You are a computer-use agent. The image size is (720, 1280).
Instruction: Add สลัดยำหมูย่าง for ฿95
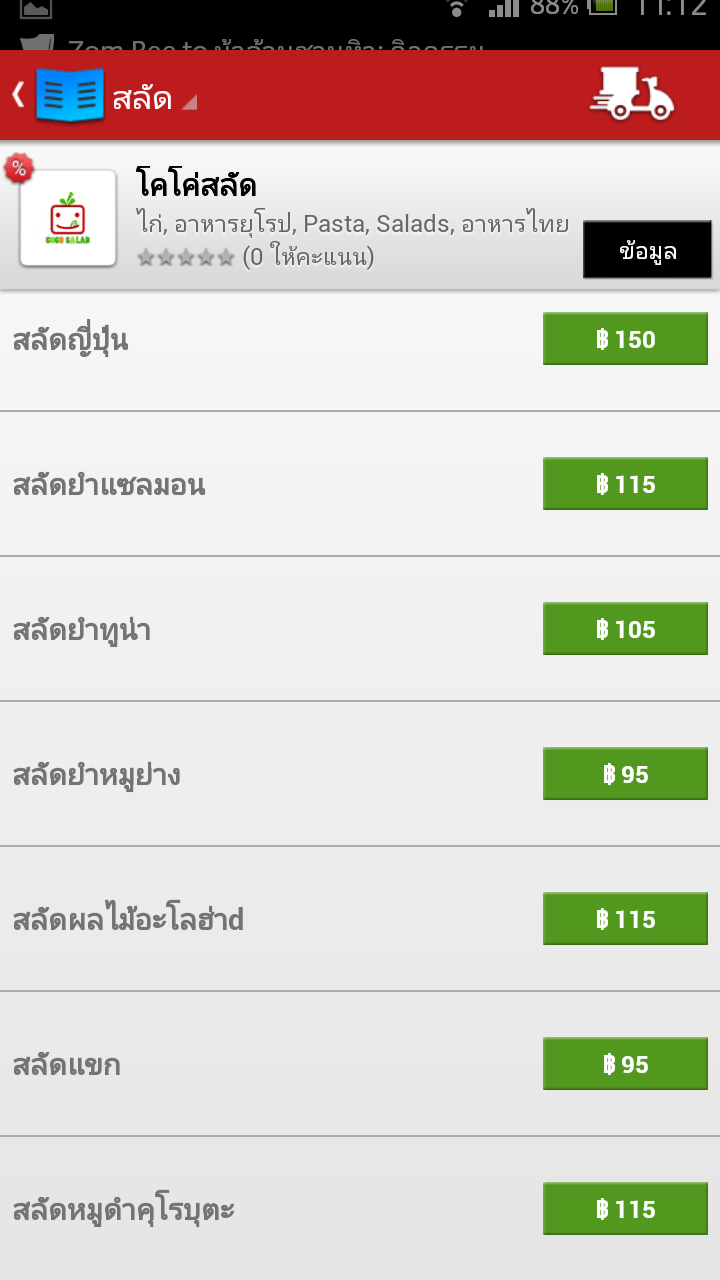[x=625, y=774]
